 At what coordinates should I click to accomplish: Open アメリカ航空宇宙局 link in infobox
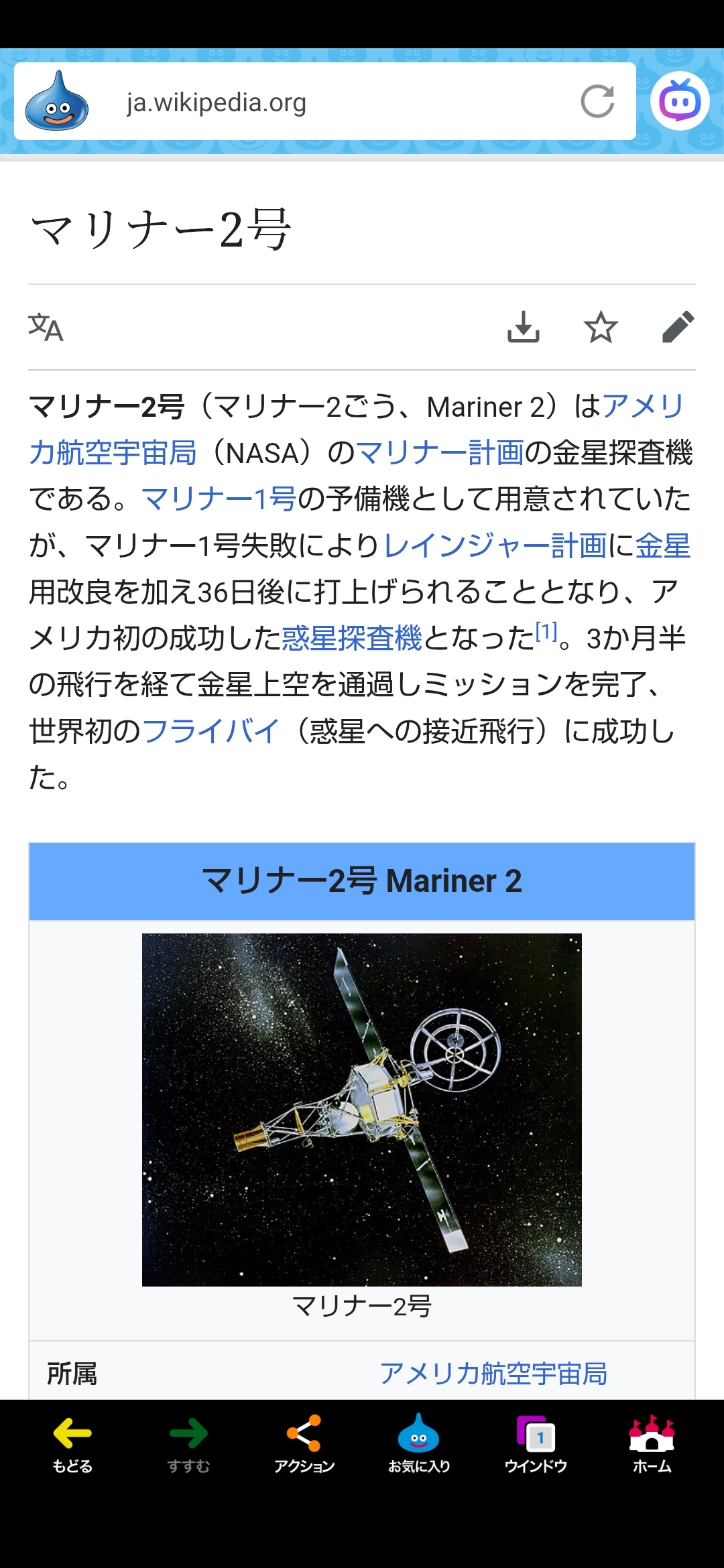(x=493, y=1374)
